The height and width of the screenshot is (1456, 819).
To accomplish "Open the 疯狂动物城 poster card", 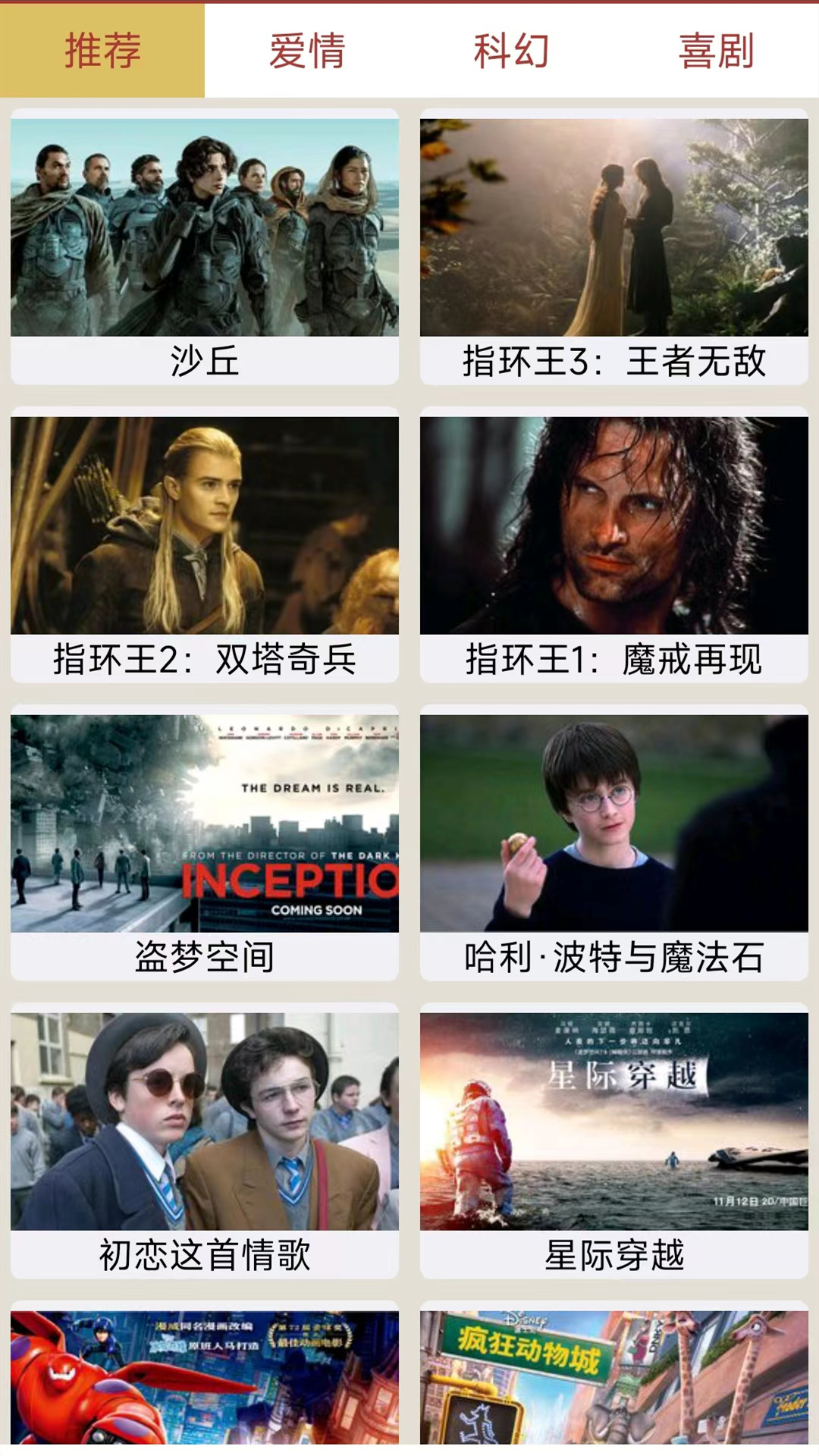I will [x=614, y=1376].
